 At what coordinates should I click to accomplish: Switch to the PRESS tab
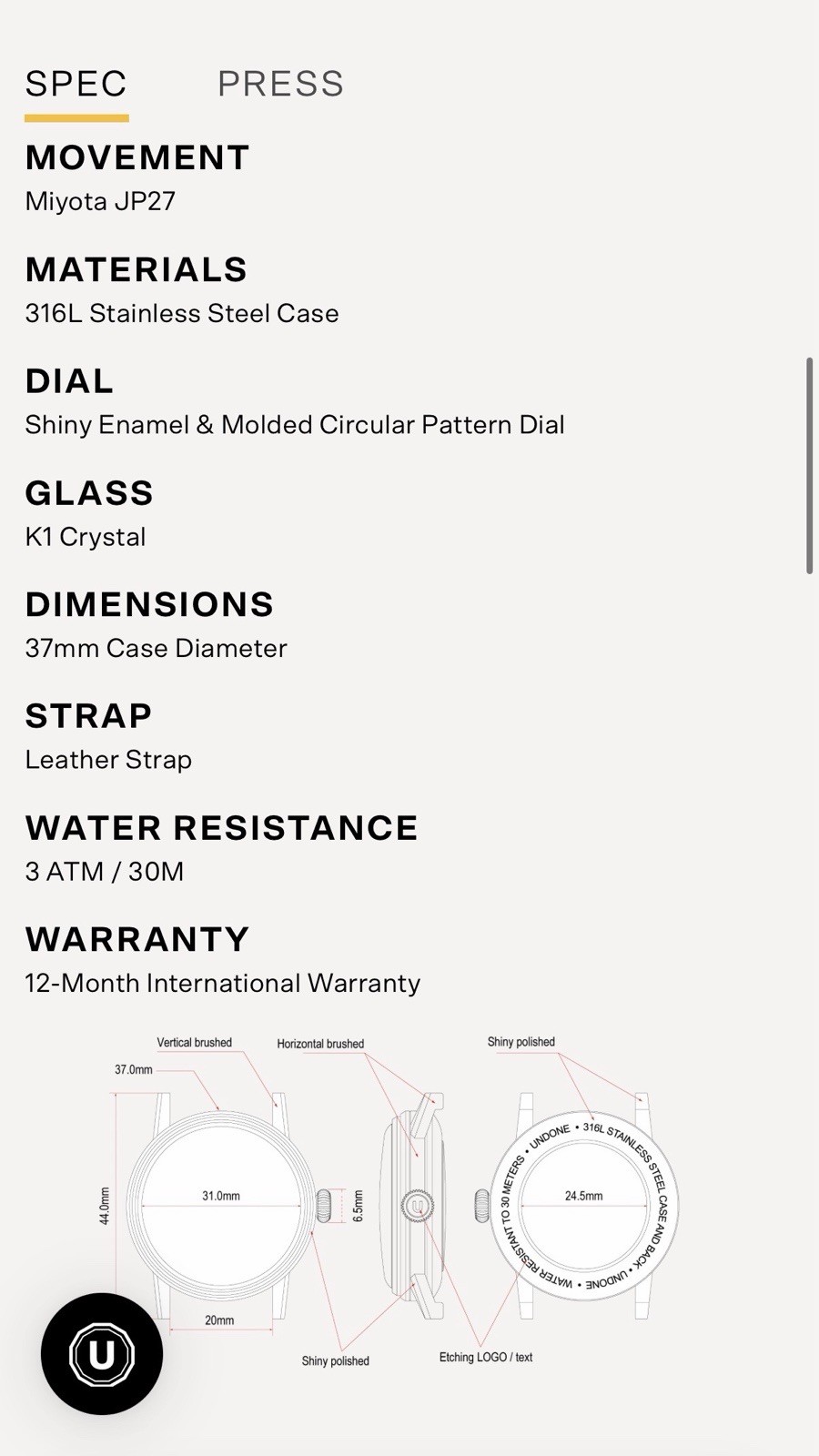point(280,84)
